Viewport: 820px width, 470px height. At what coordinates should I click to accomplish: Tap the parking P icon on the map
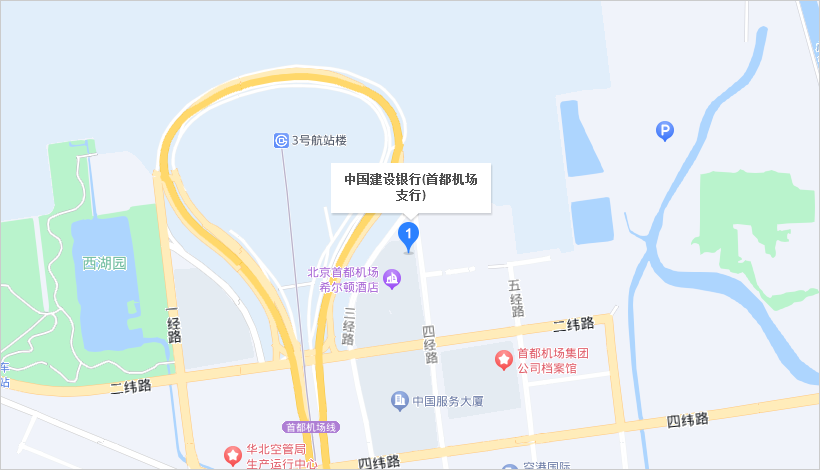[663, 130]
